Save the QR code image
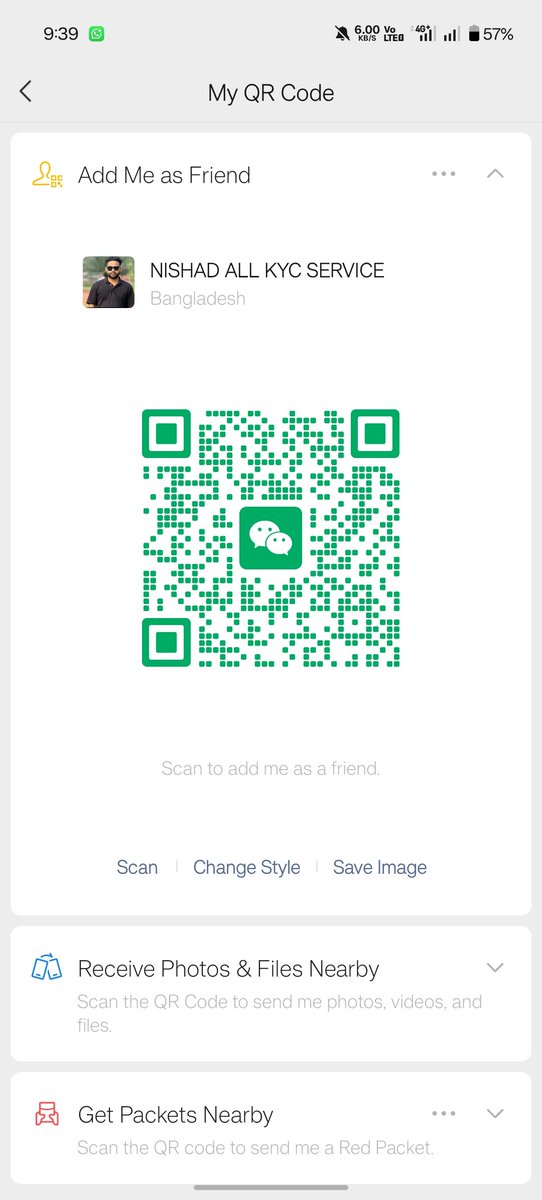The image size is (542, 1200). click(380, 867)
